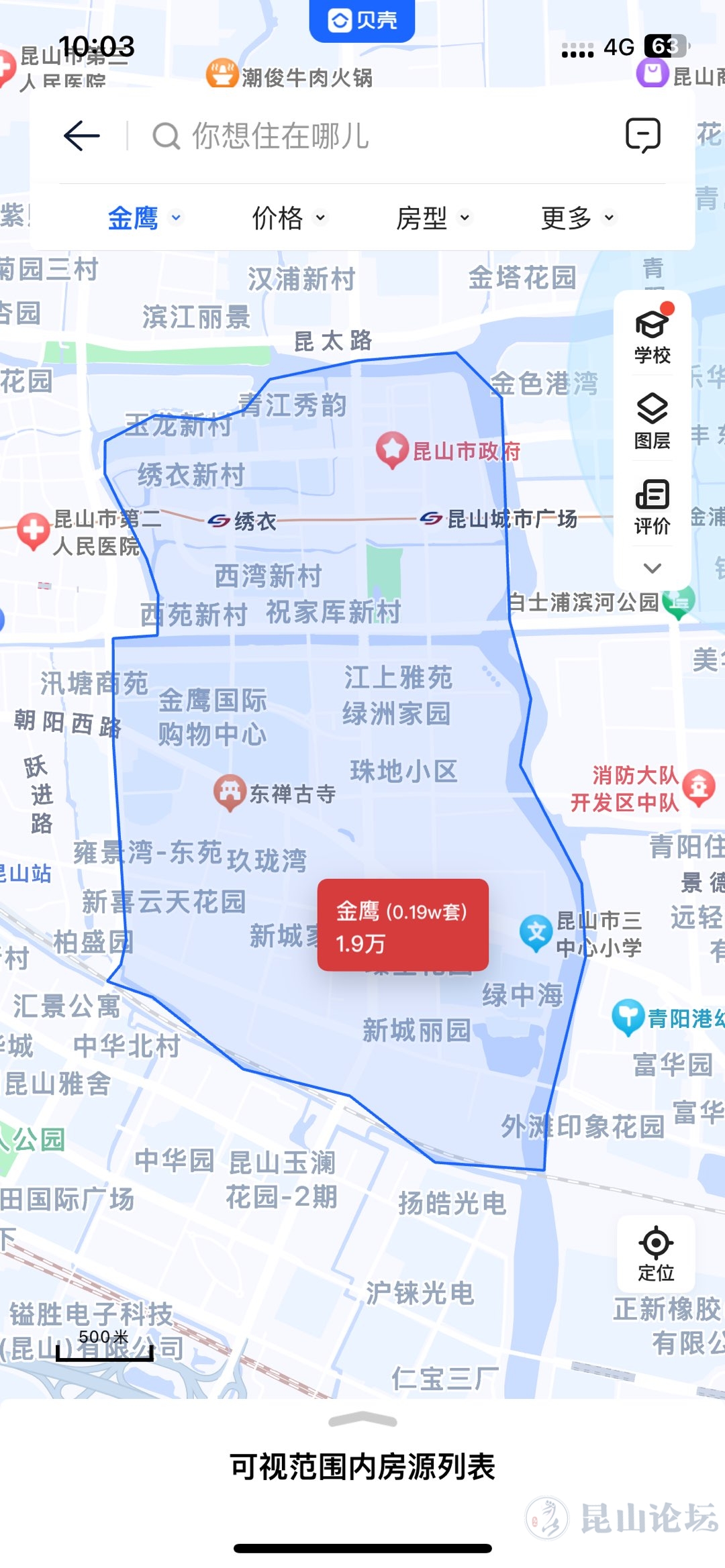725x1568 pixels.
Task: Expand the 更多 filter options
Action: click(x=577, y=218)
